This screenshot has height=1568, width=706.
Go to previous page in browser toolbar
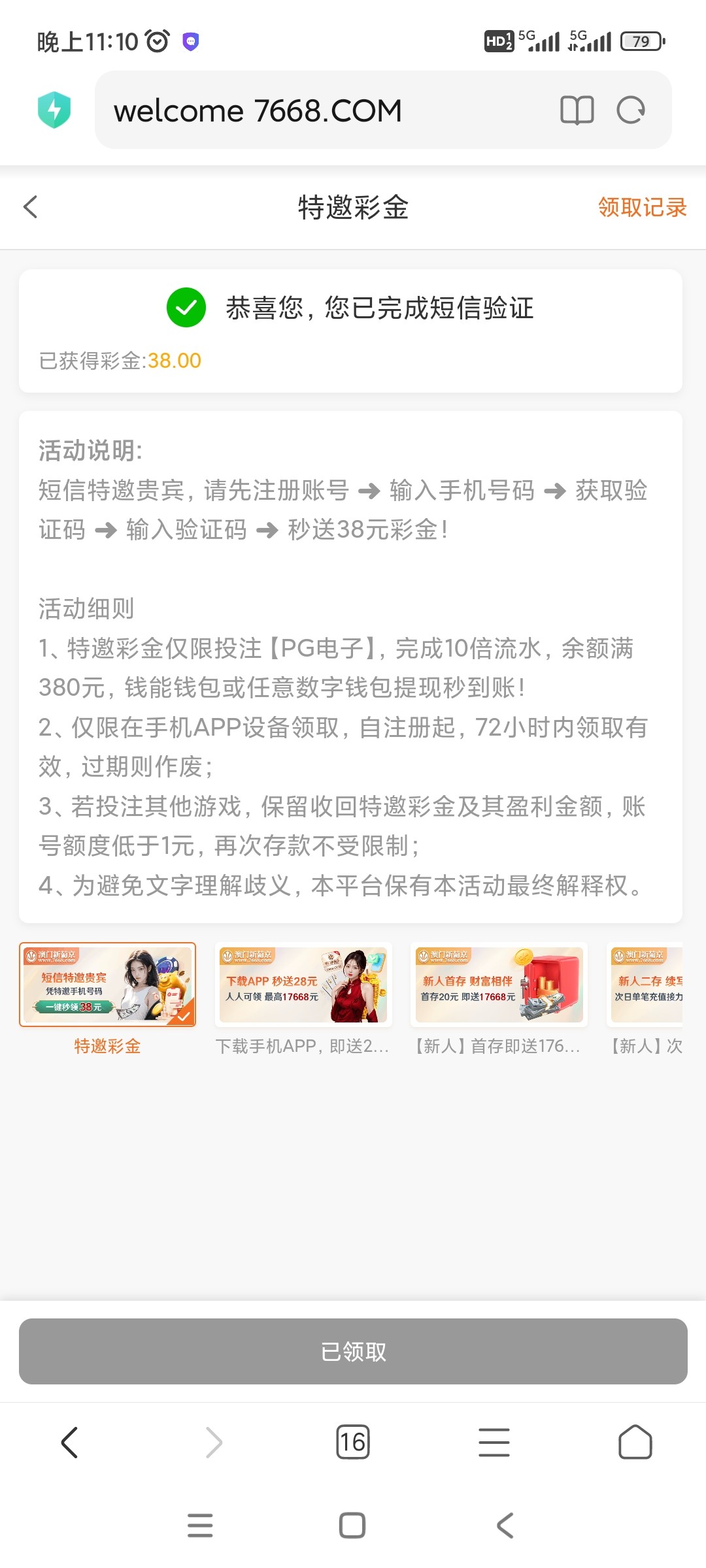pos(70,1442)
